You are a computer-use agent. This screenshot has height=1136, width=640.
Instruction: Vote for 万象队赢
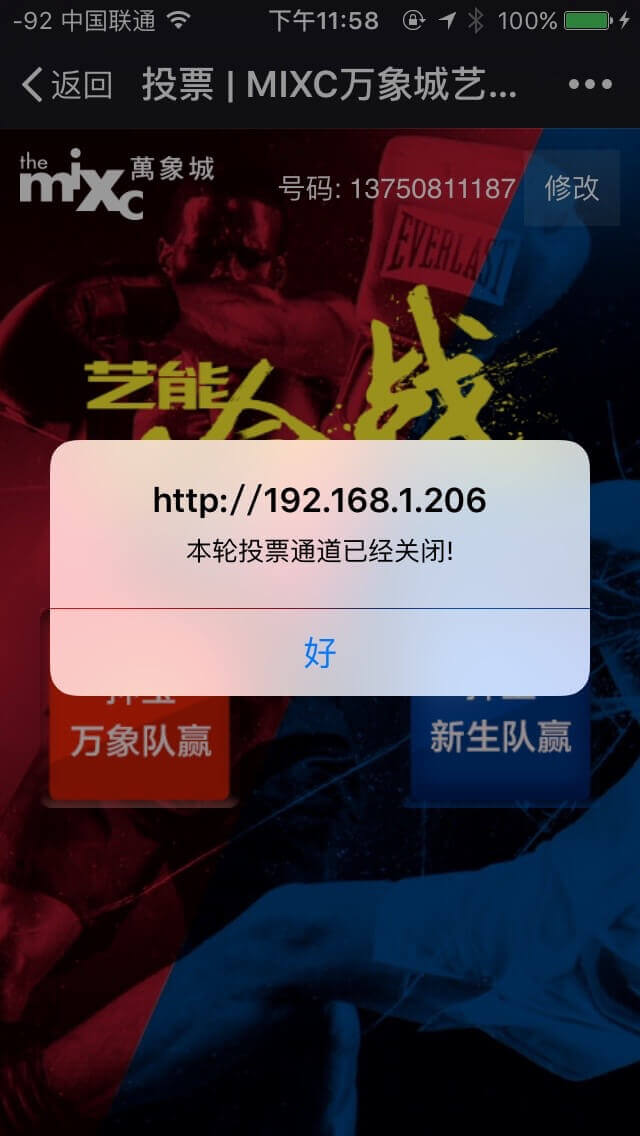(140, 742)
